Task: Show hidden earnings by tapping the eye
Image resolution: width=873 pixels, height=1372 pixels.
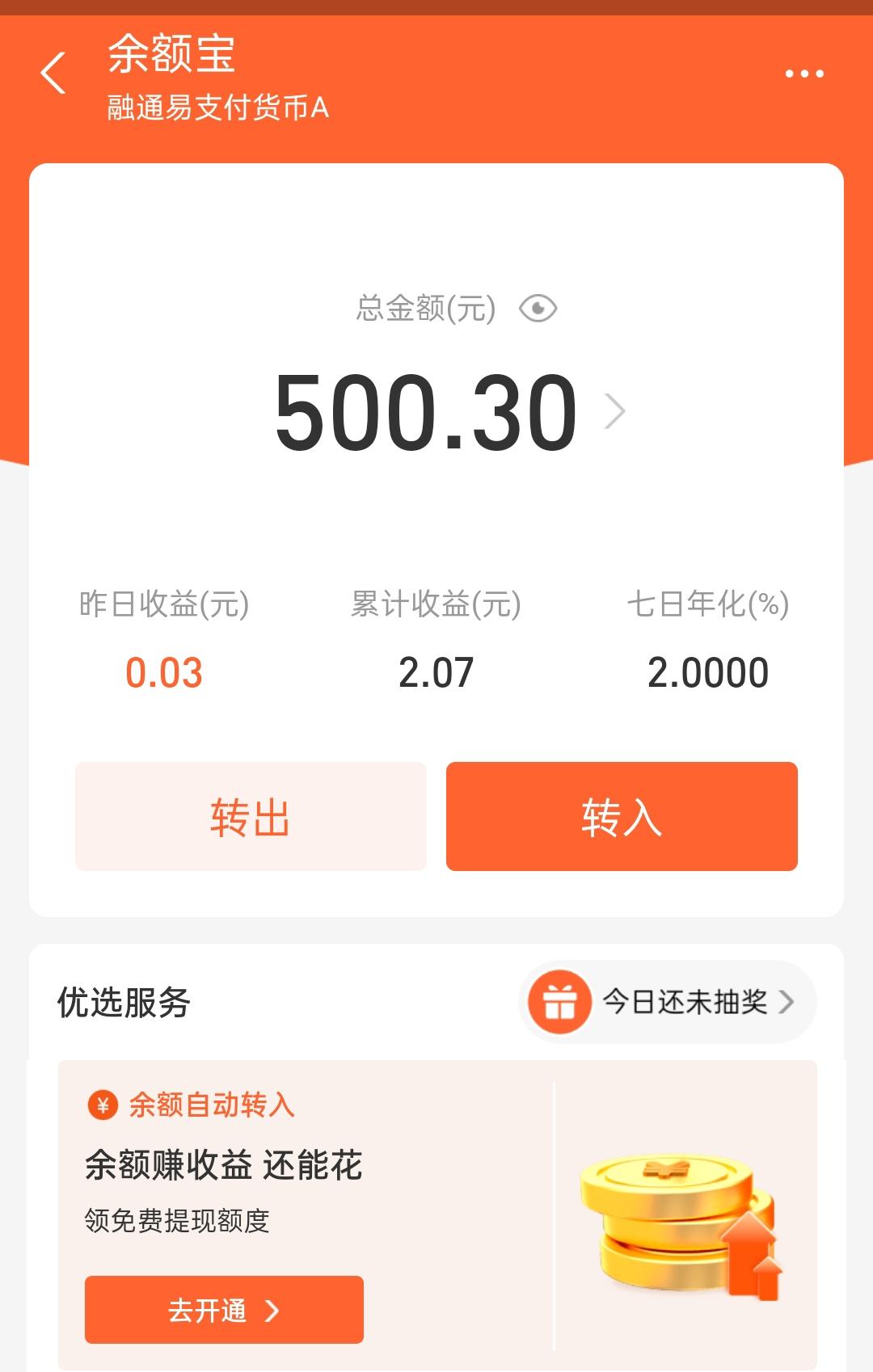Action: coord(540,307)
